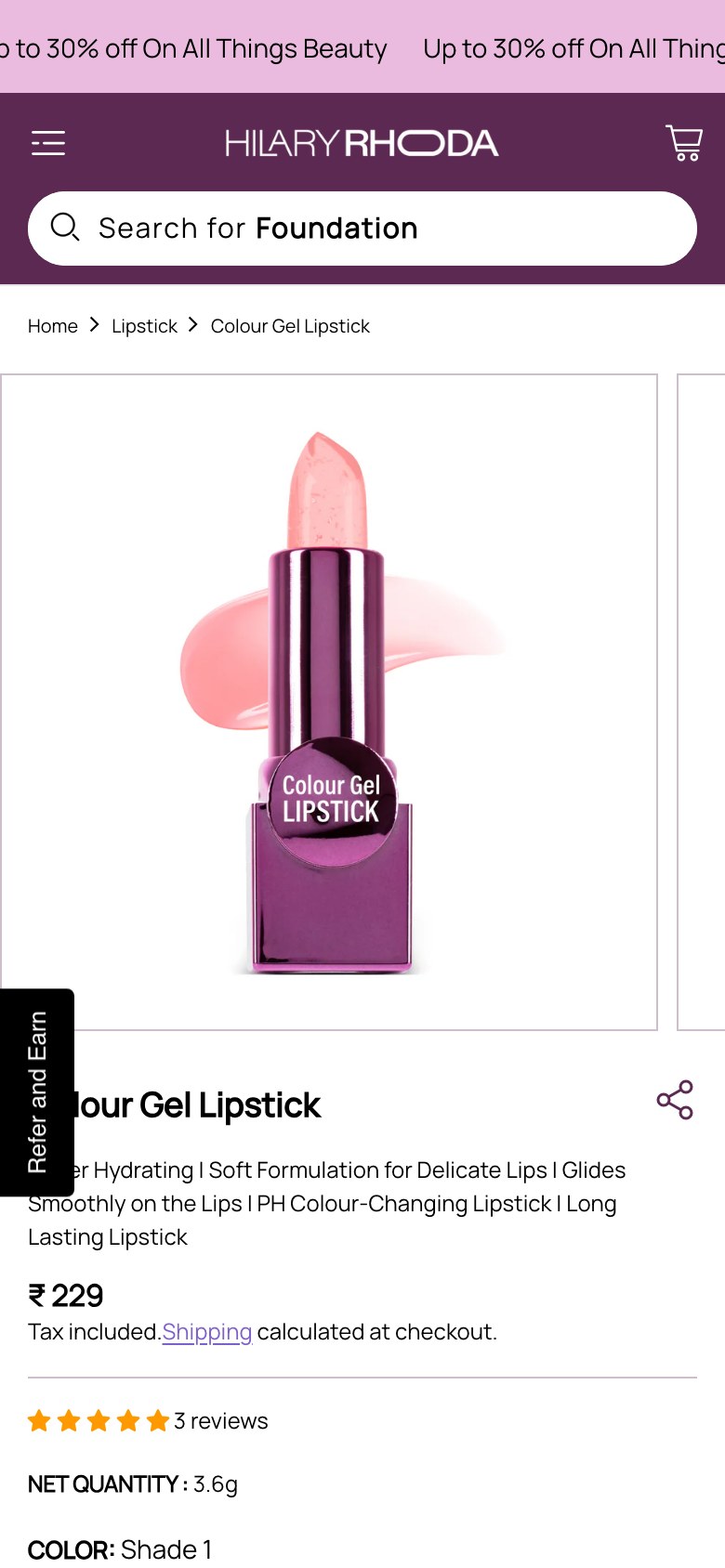The image size is (725, 1568).
Task: Open the Lipstick breadcrumb category
Action: pyautogui.click(x=144, y=326)
